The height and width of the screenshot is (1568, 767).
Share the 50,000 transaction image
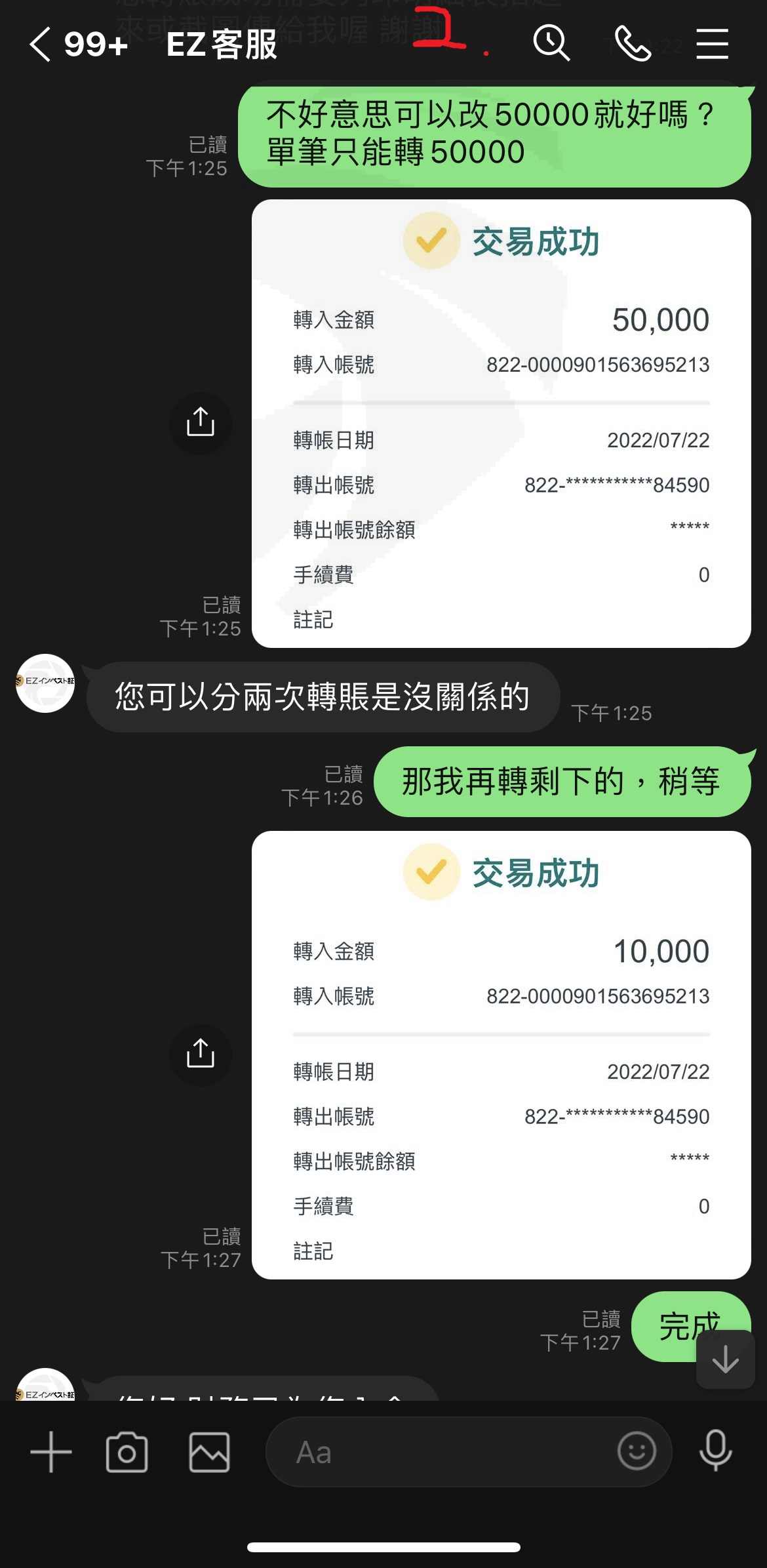tap(201, 423)
